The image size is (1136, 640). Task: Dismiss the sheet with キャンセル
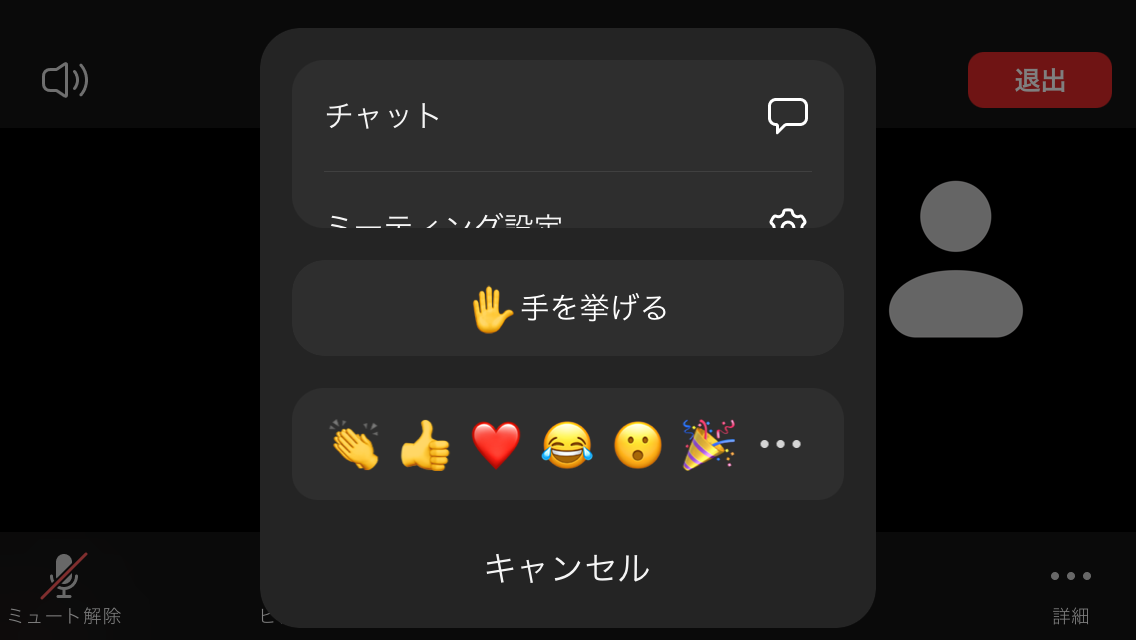tap(567, 568)
